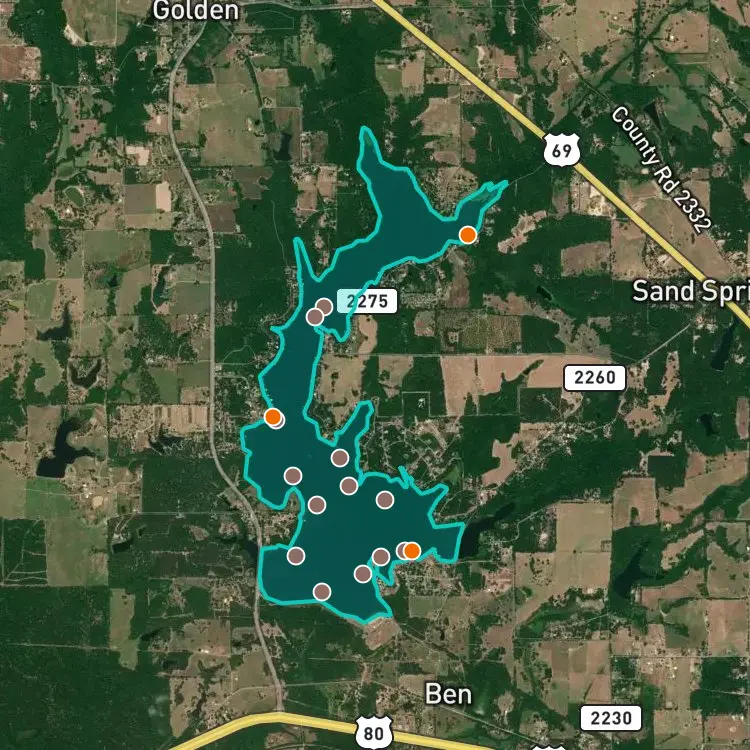Tap the orange marker on the lake's northeastern arm

point(467,234)
